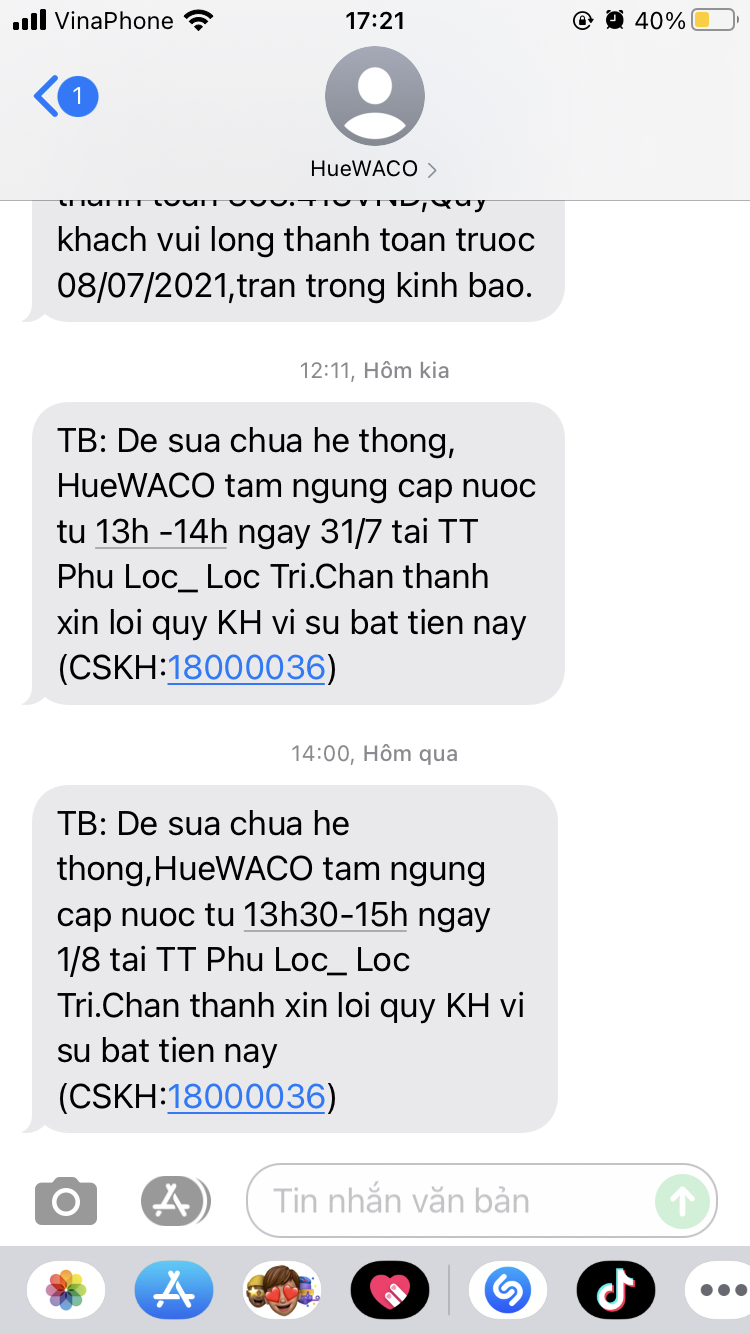Open the App Store iMessage app

tap(174, 1290)
